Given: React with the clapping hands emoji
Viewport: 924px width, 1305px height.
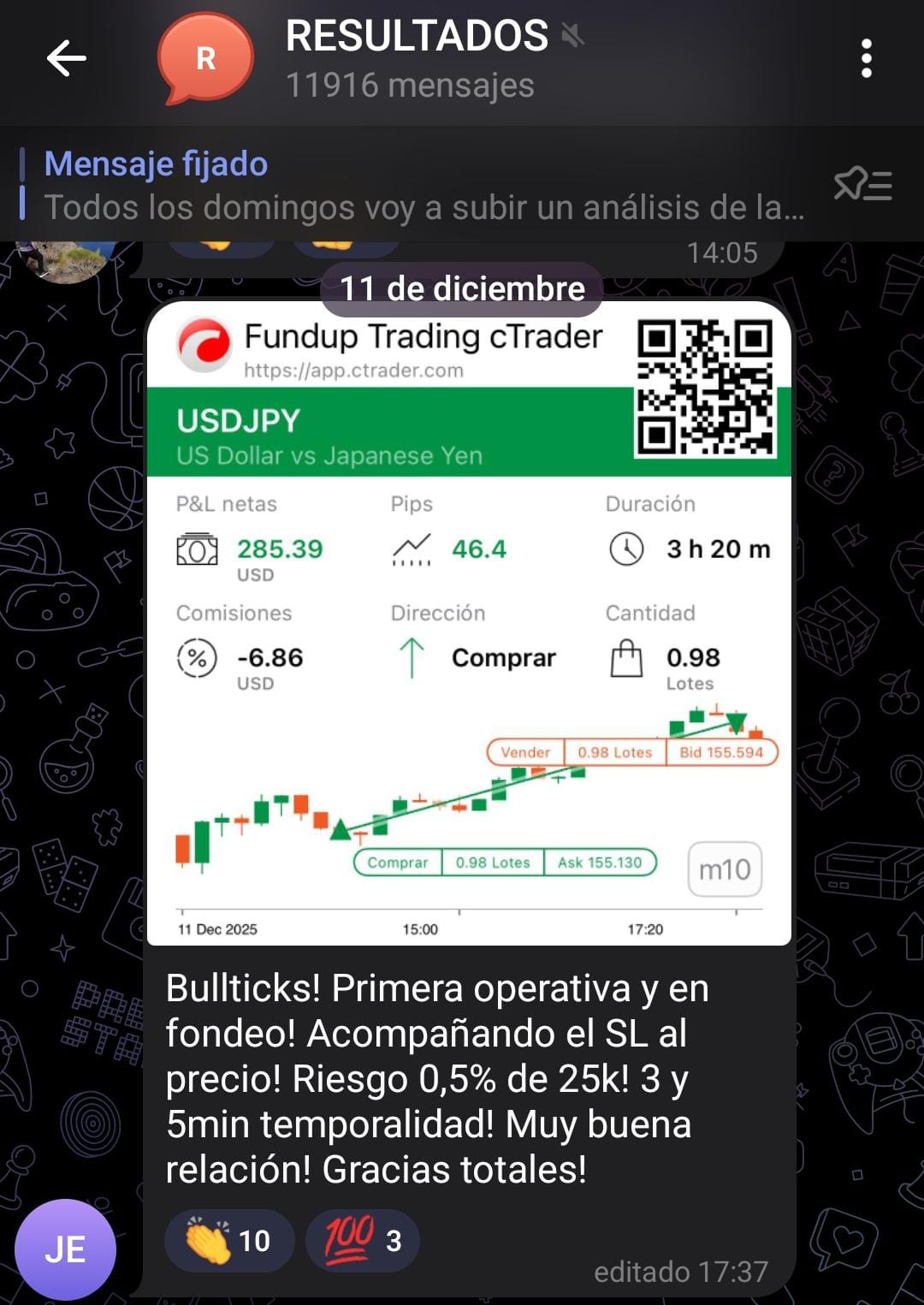Looking at the screenshot, I should click(x=228, y=1240).
